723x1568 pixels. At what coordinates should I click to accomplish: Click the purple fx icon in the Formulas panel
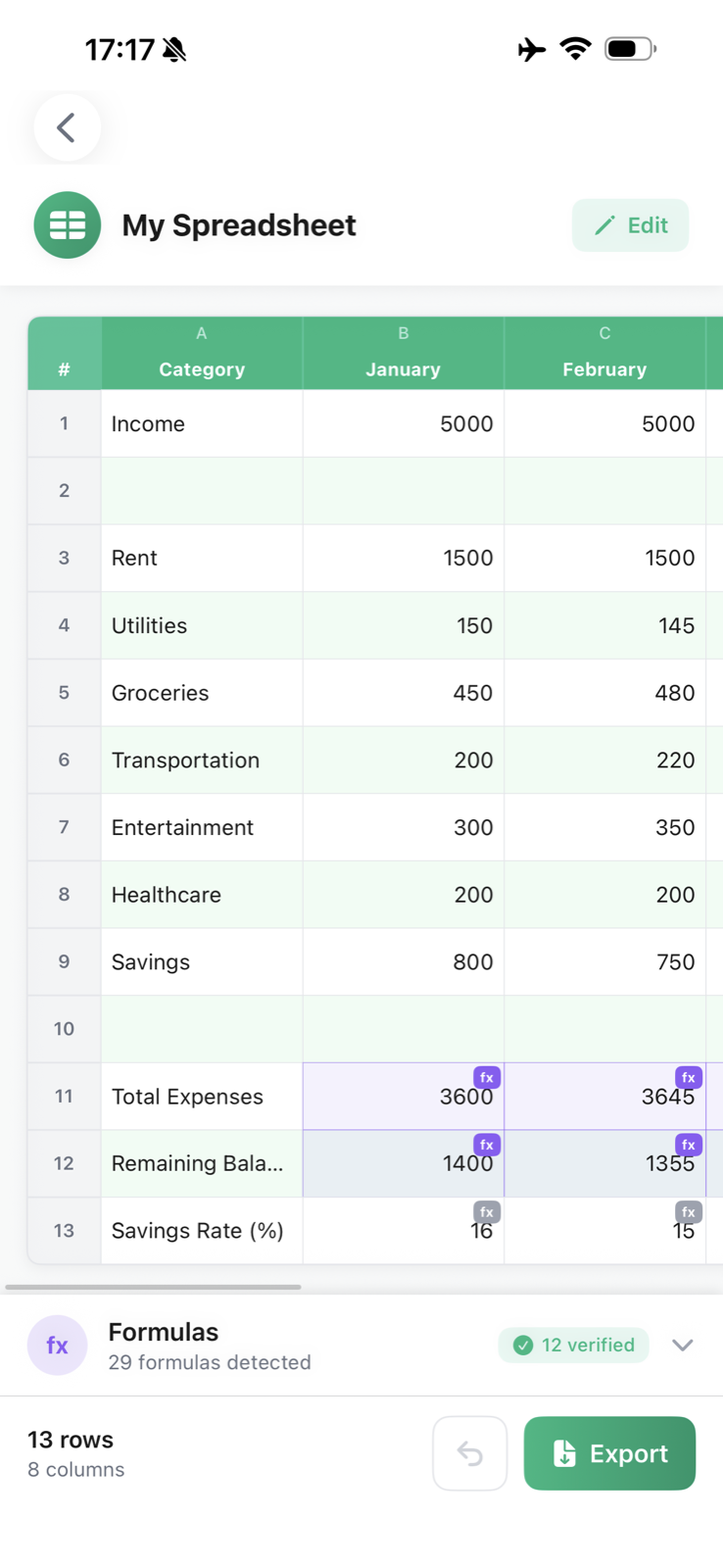coord(57,1344)
